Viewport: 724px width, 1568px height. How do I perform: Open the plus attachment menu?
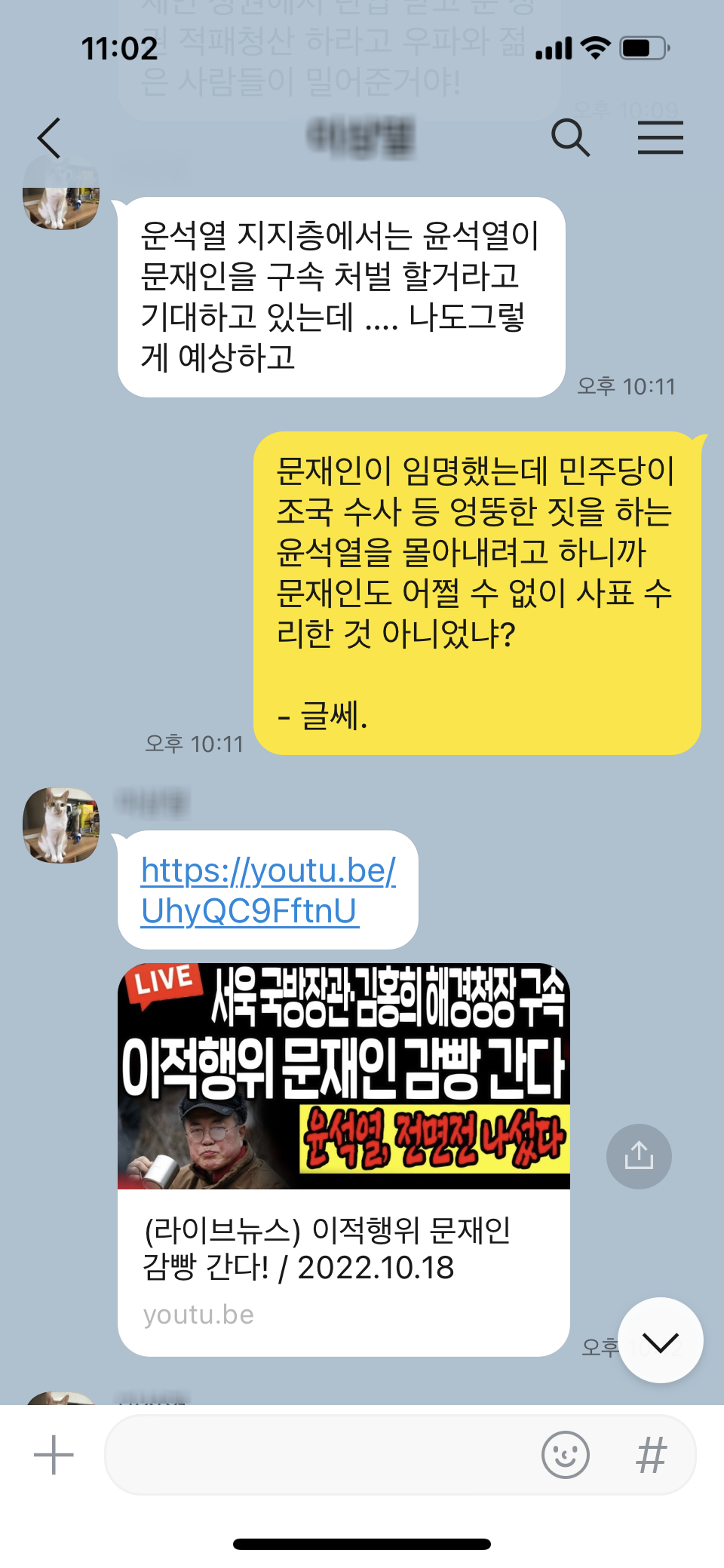(x=54, y=1455)
